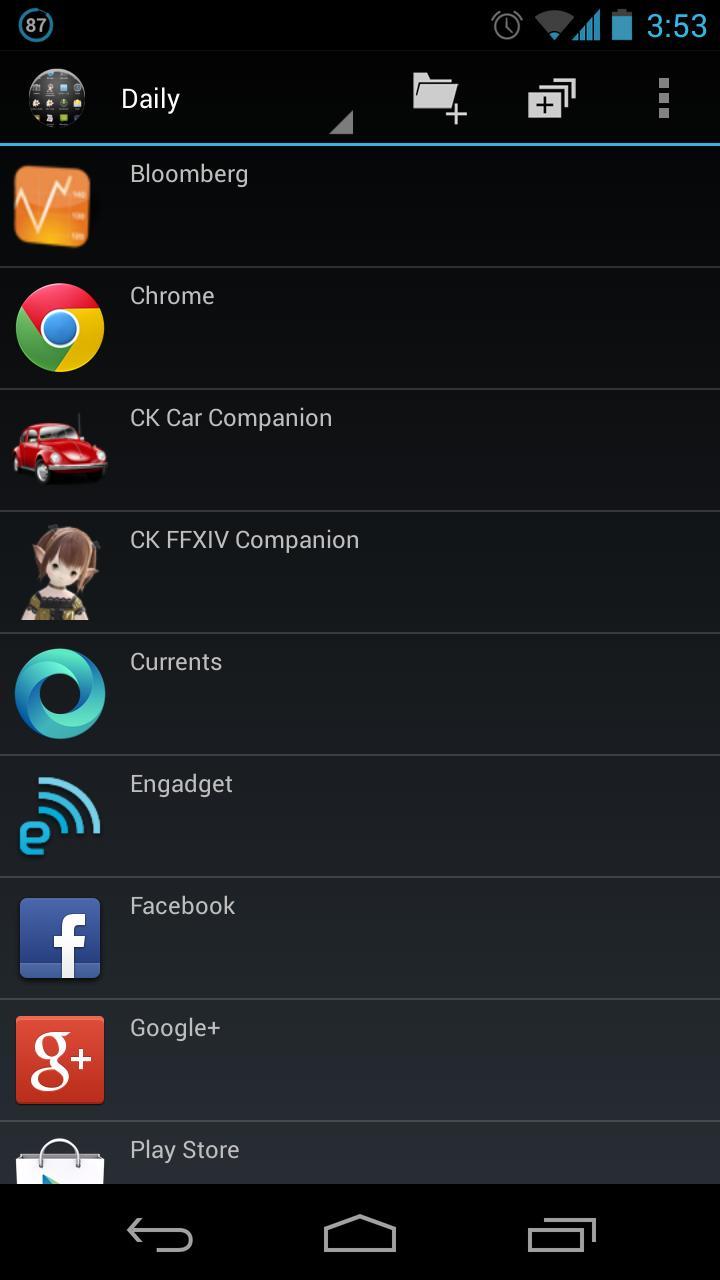Tap the new folder icon in the toolbar

click(x=437, y=97)
